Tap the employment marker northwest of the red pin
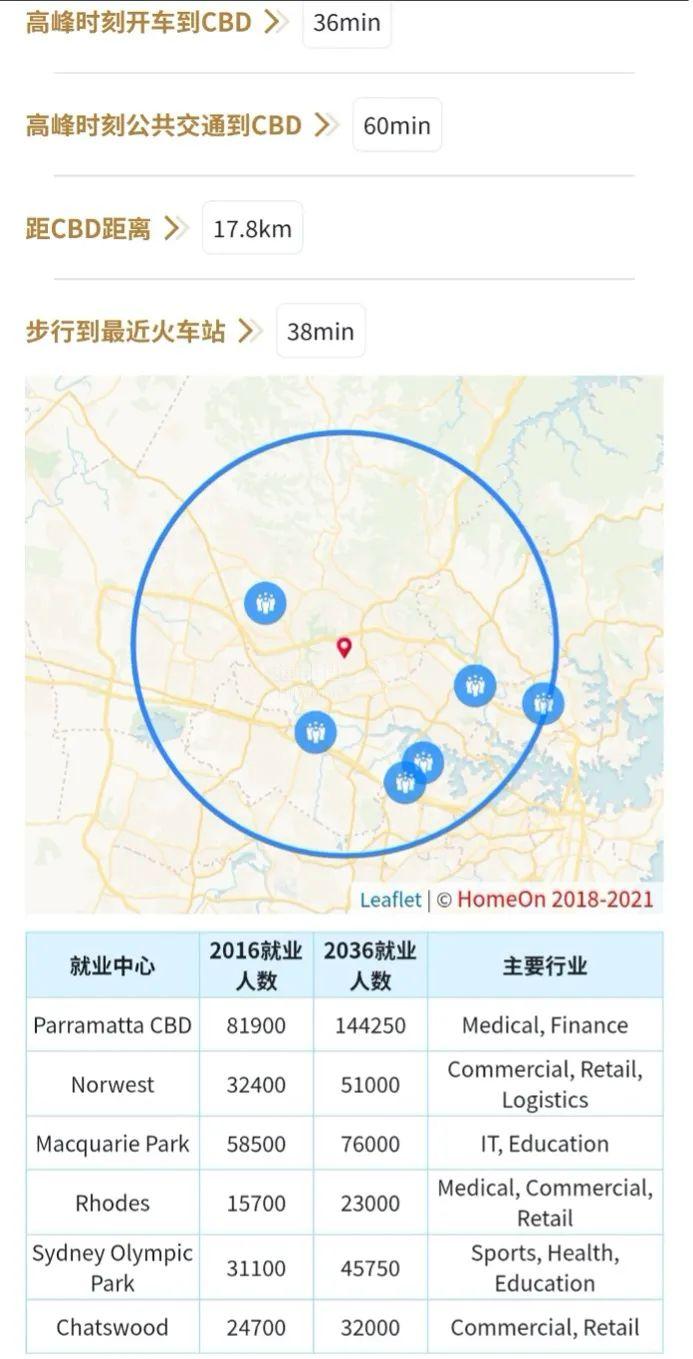 [265, 603]
